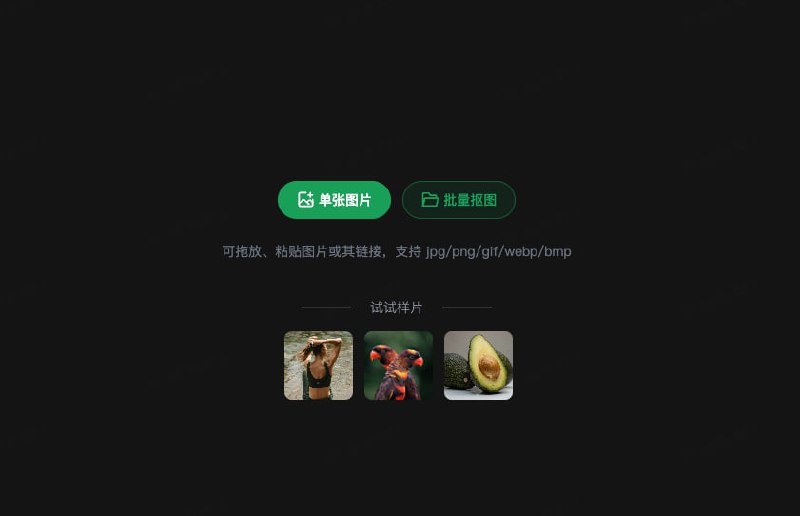The image size is (800, 516).
Task: Open the 批量抠图 batch option
Action: (x=459, y=200)
